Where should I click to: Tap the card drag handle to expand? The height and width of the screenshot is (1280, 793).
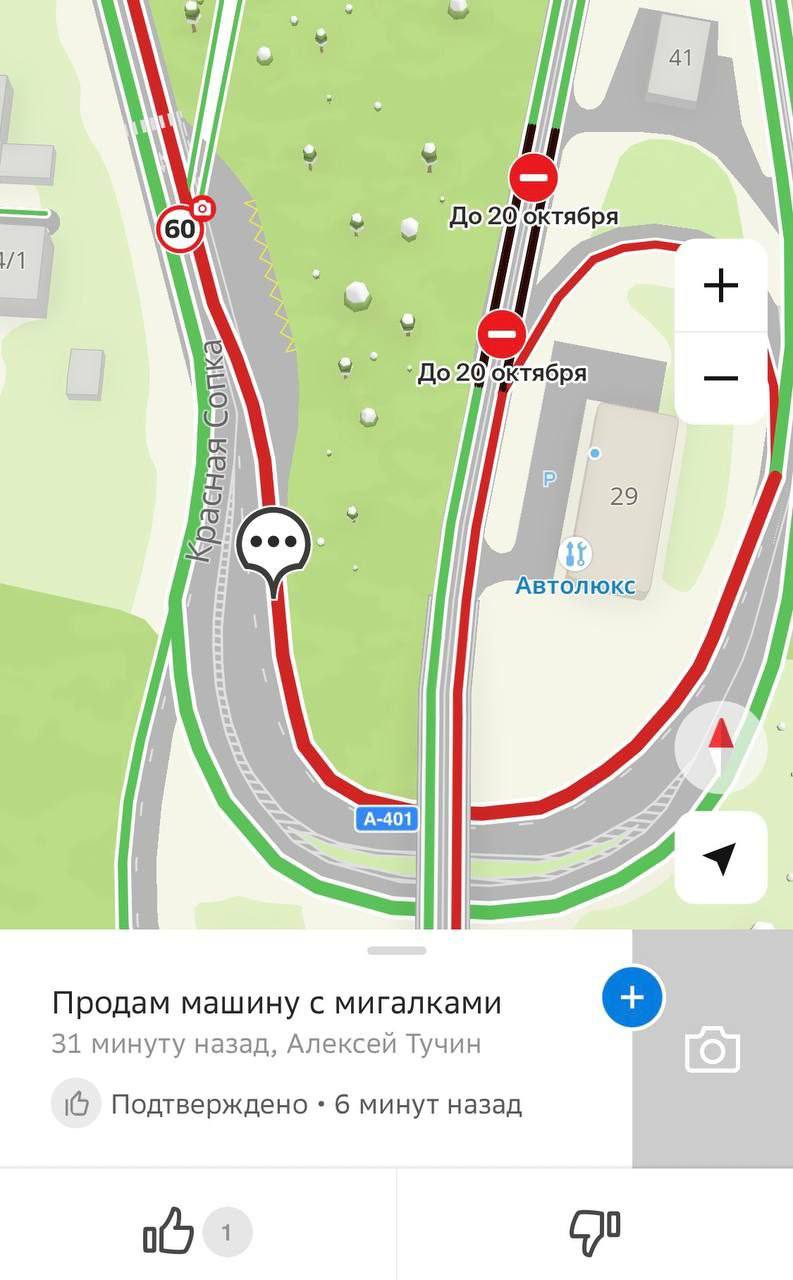click(x=397, y=950)
